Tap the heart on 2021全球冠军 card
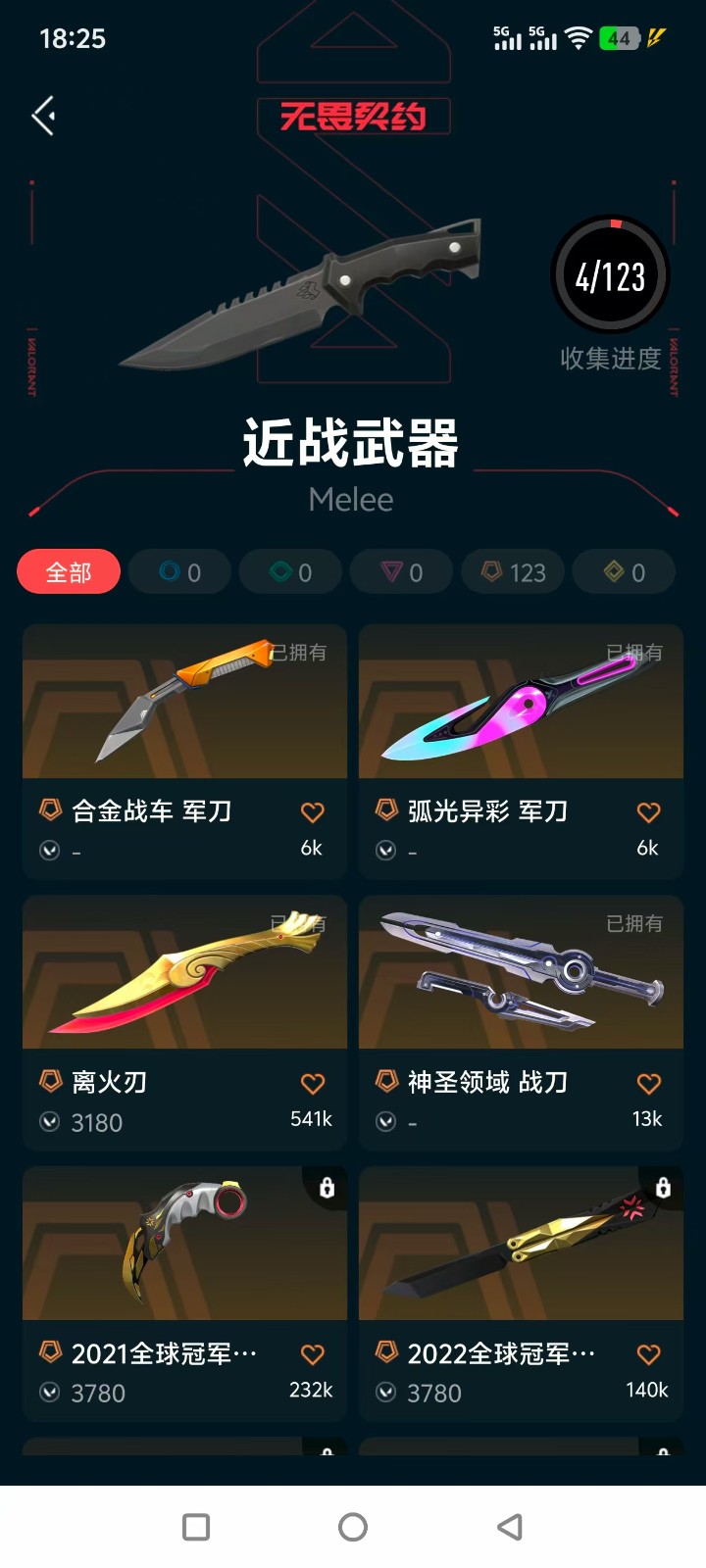Screen dimensions: 706x1568 tap(312, 1354)
